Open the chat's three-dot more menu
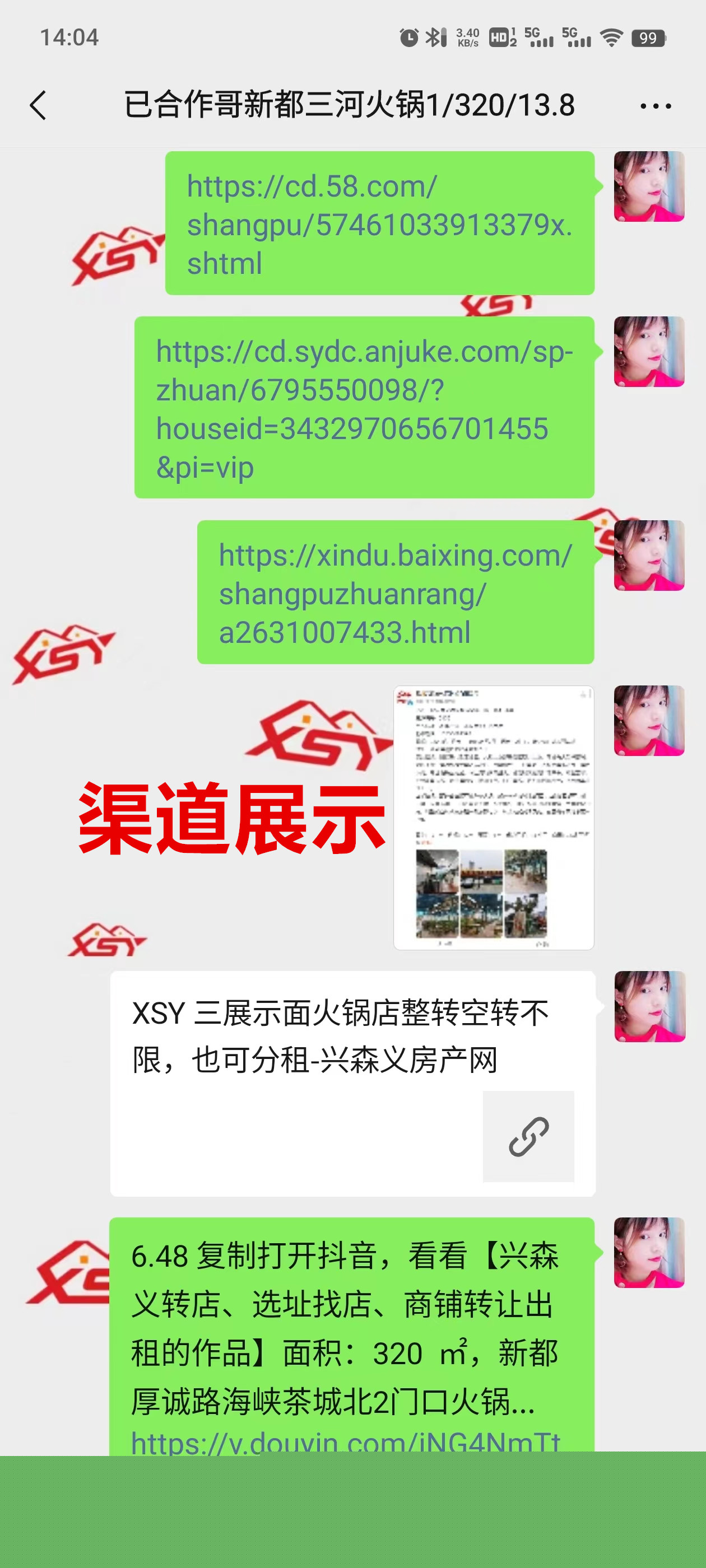 tap(655, 106)
